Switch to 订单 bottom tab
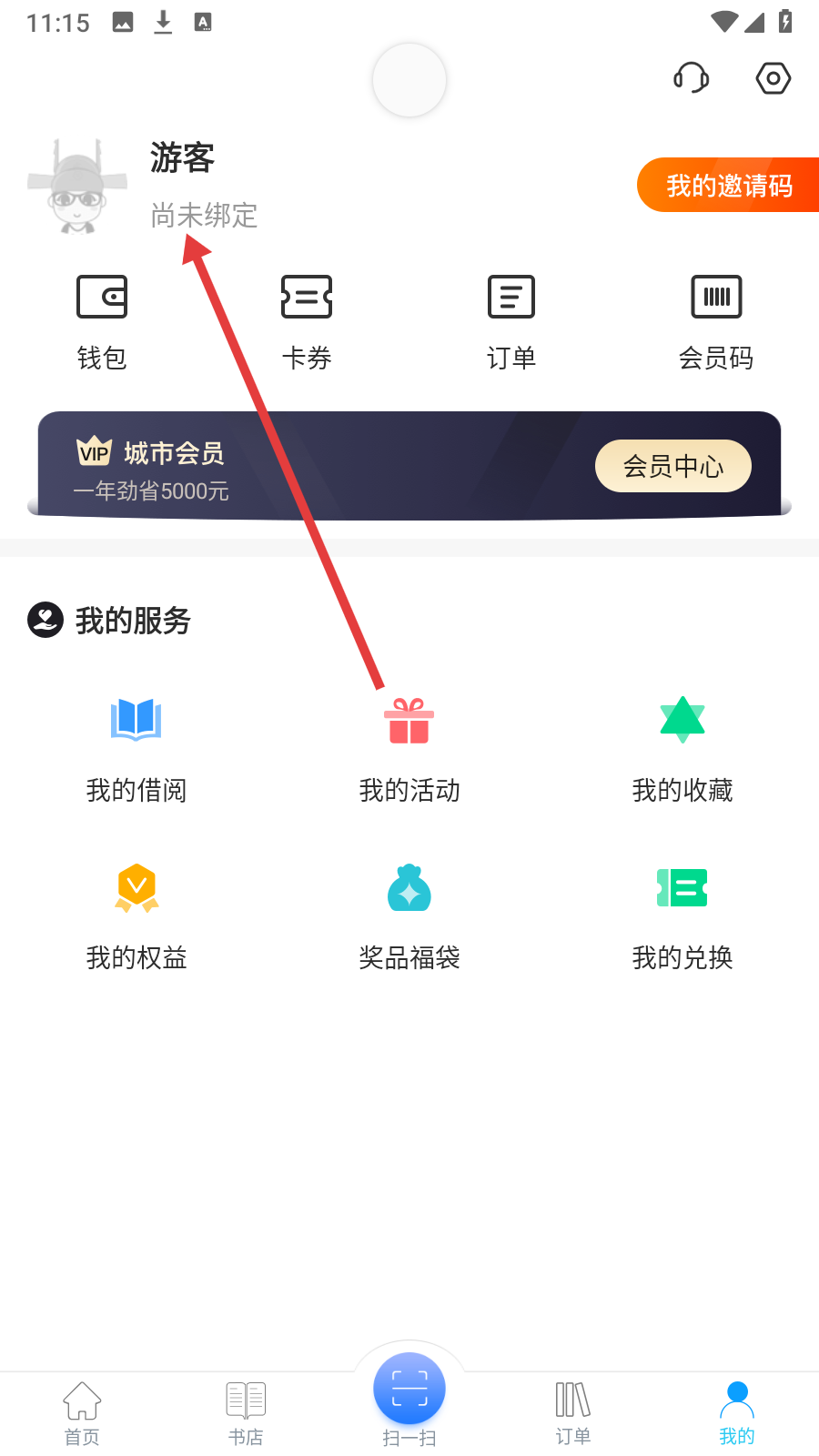The width and height of the screenshot is (819, 1456). [x=573, y=1413]
